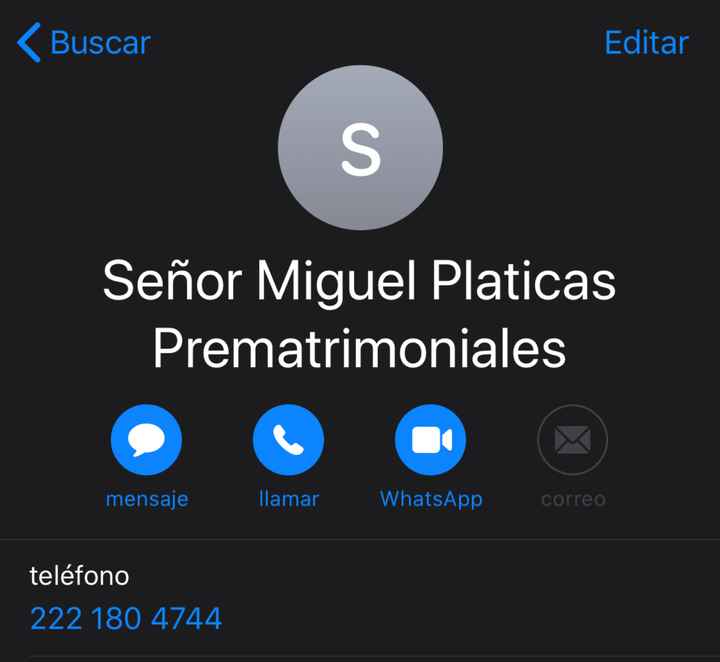This screenshot has height=662, width=720.
Task: Go back to Buscar
Action: point(84,43)
